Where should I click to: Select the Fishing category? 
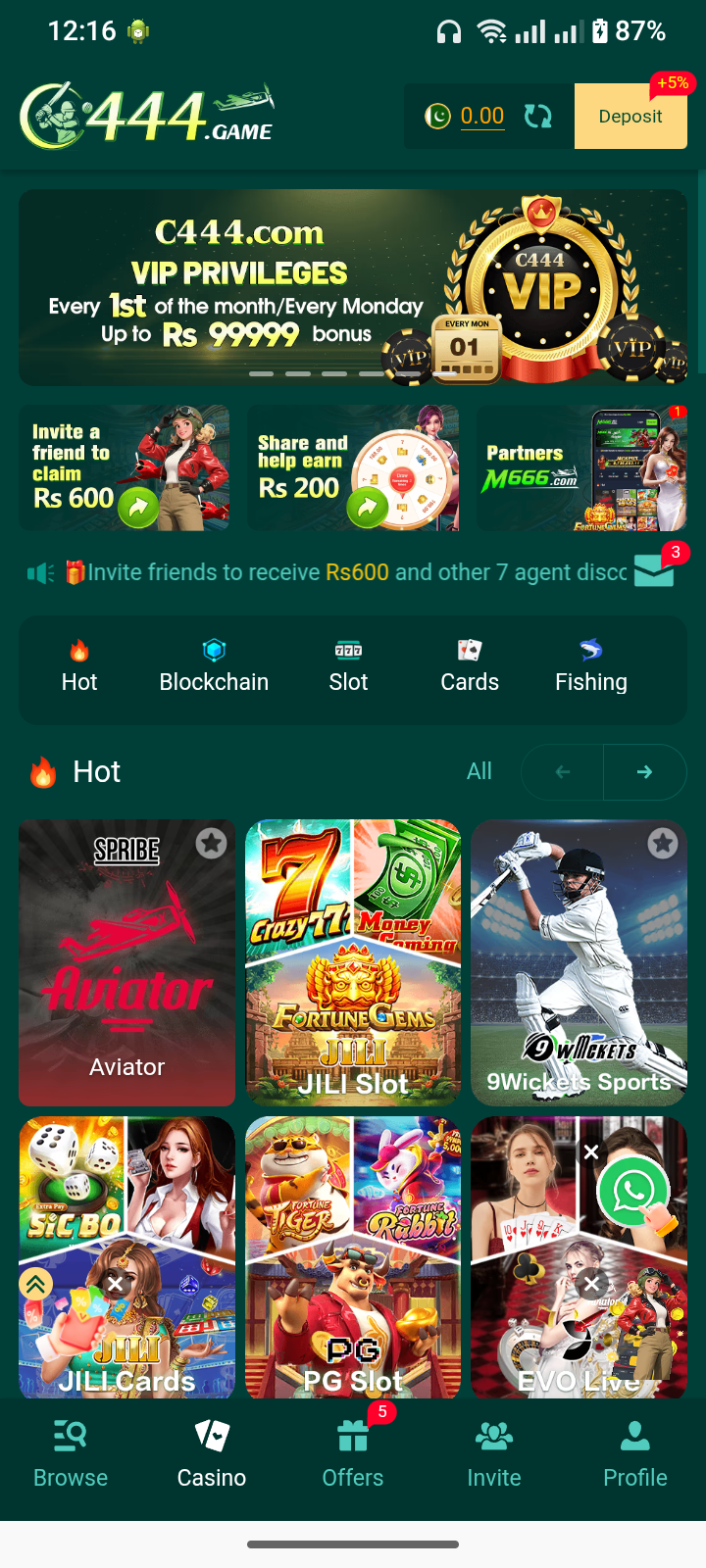pyautogui.click(x=590, y=666)
